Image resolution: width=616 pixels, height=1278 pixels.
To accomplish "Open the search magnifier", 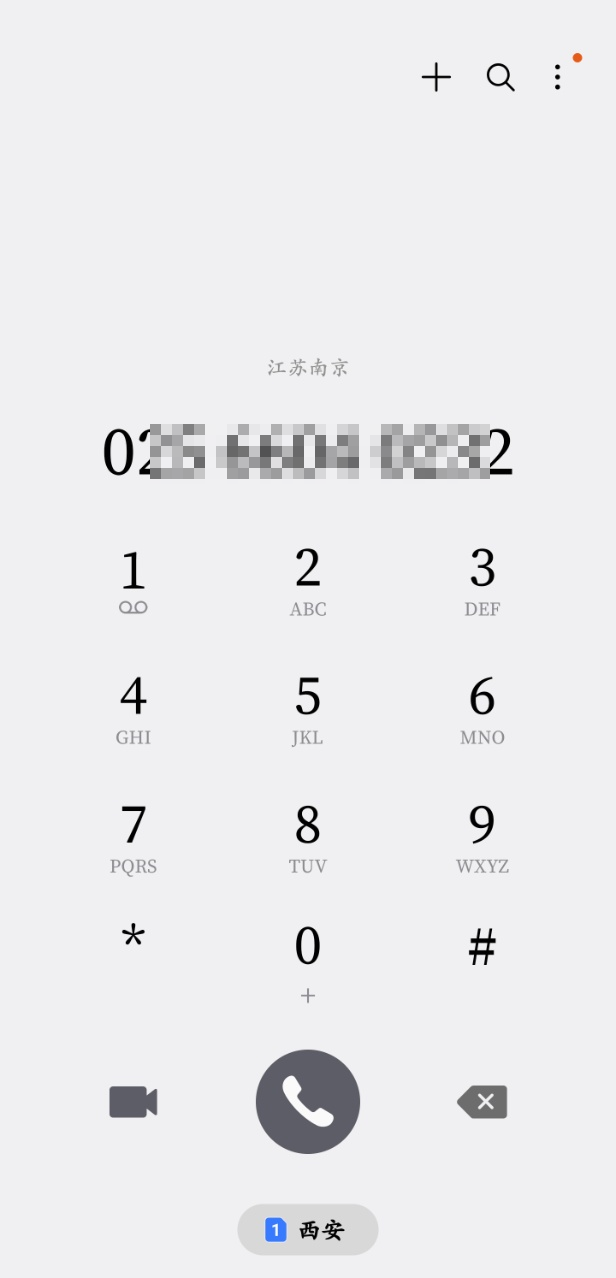I will click(x=500, y=77).
